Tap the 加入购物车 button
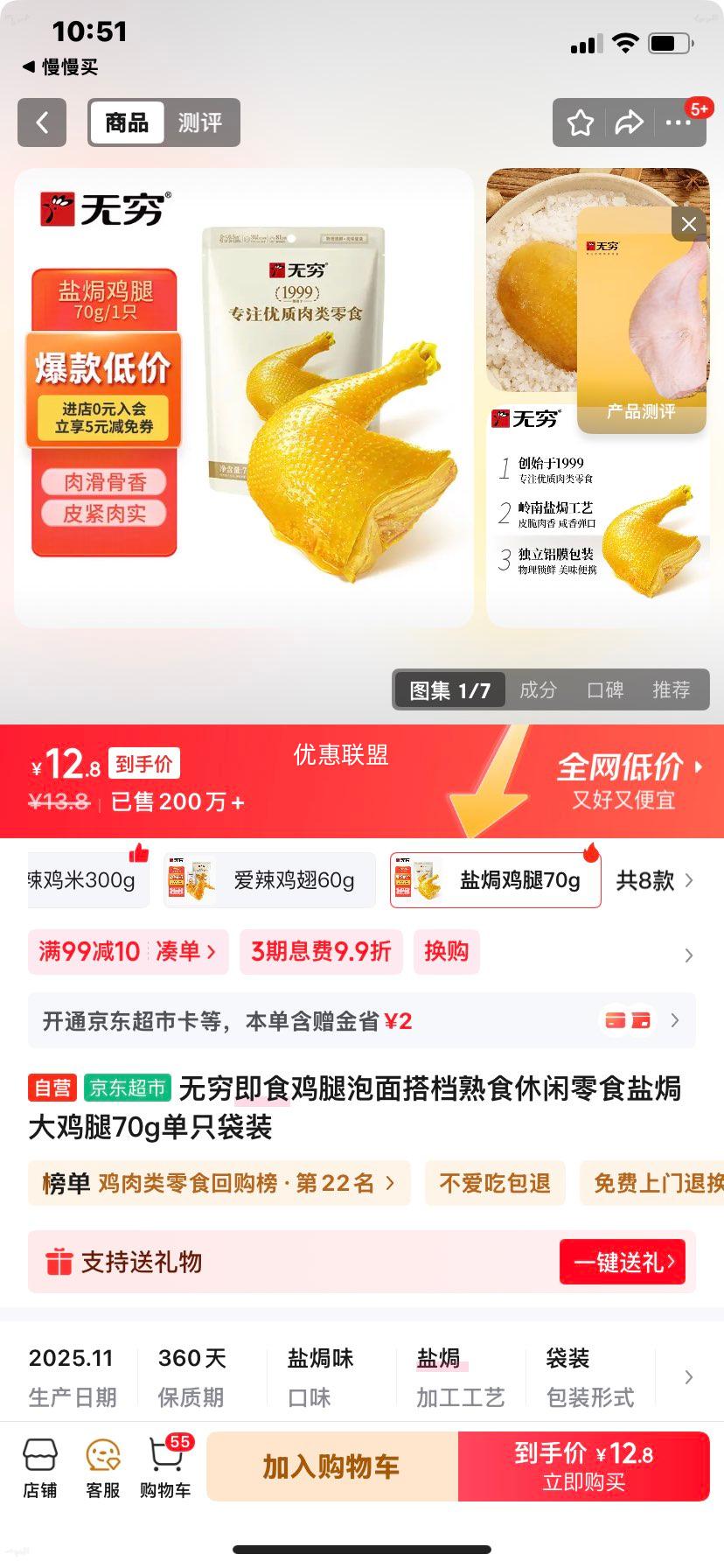This screenshot has height=1568, width=724. [x=331, y=1466]
